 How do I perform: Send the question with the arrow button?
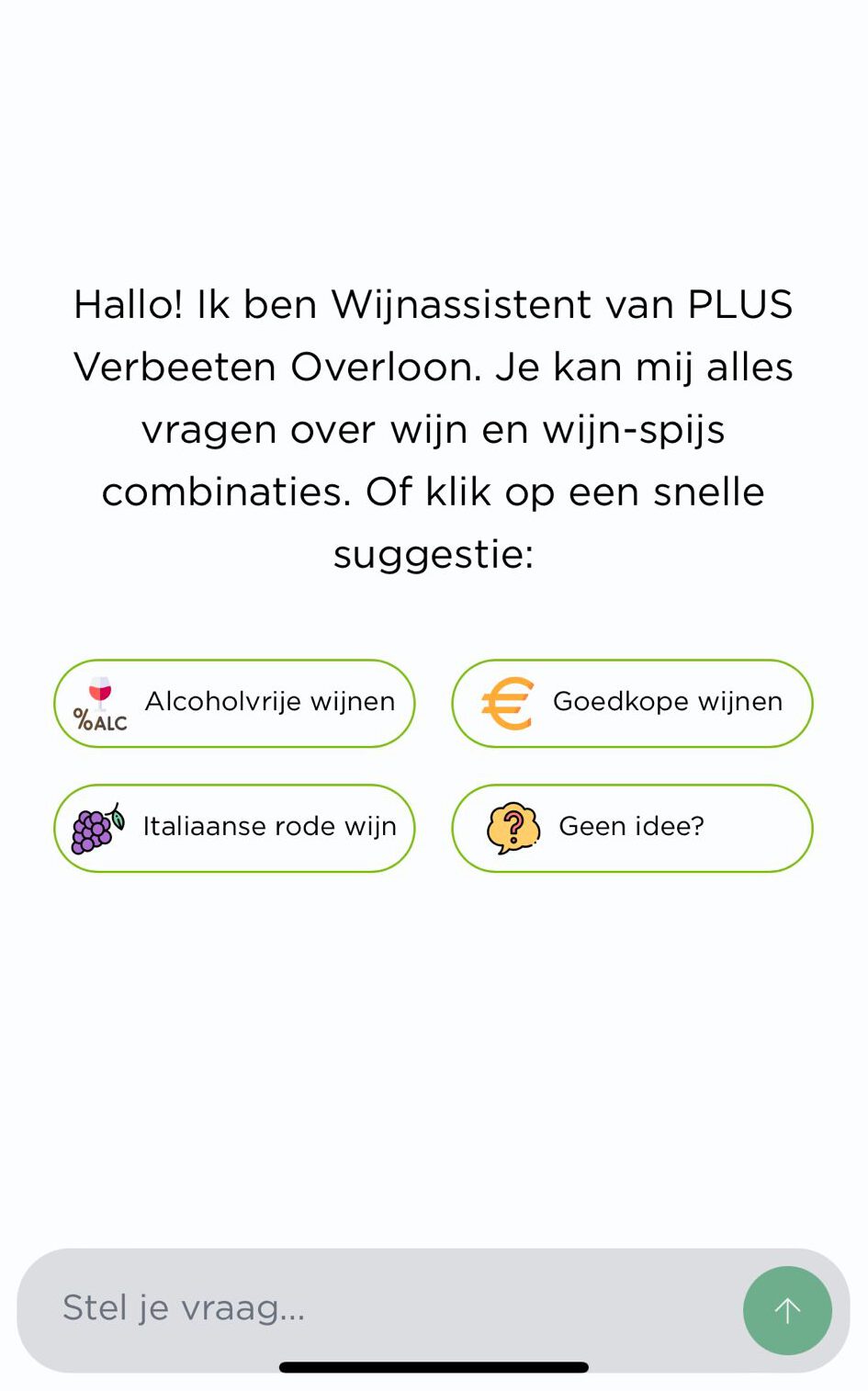pyautogui.click(x=787, y=1310)
